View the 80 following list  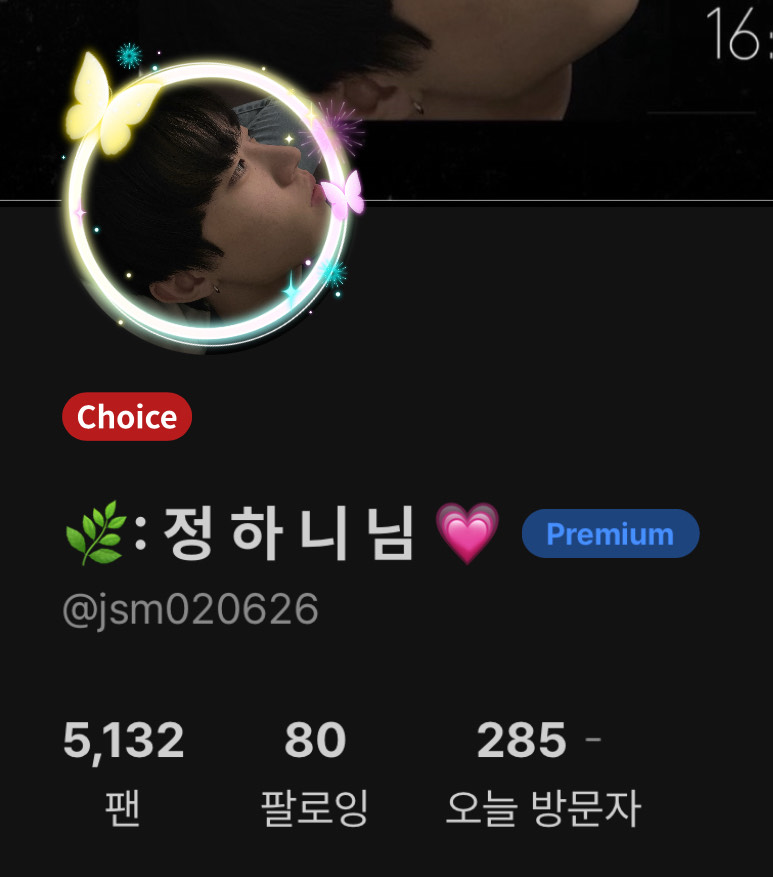[314, 770]
